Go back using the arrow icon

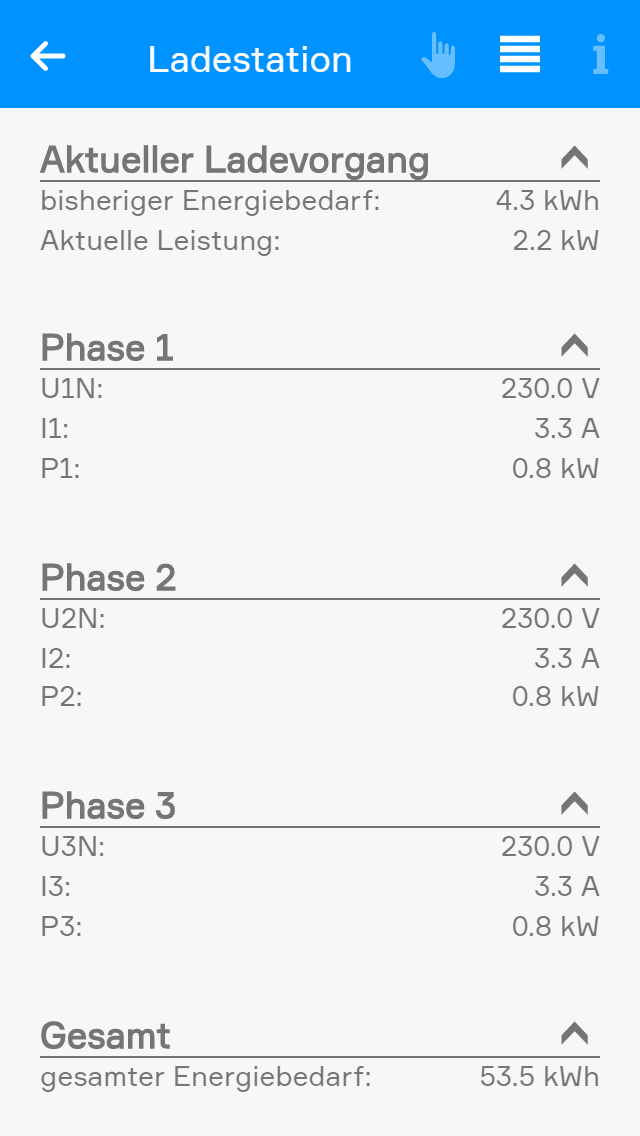tap(48, 56)
